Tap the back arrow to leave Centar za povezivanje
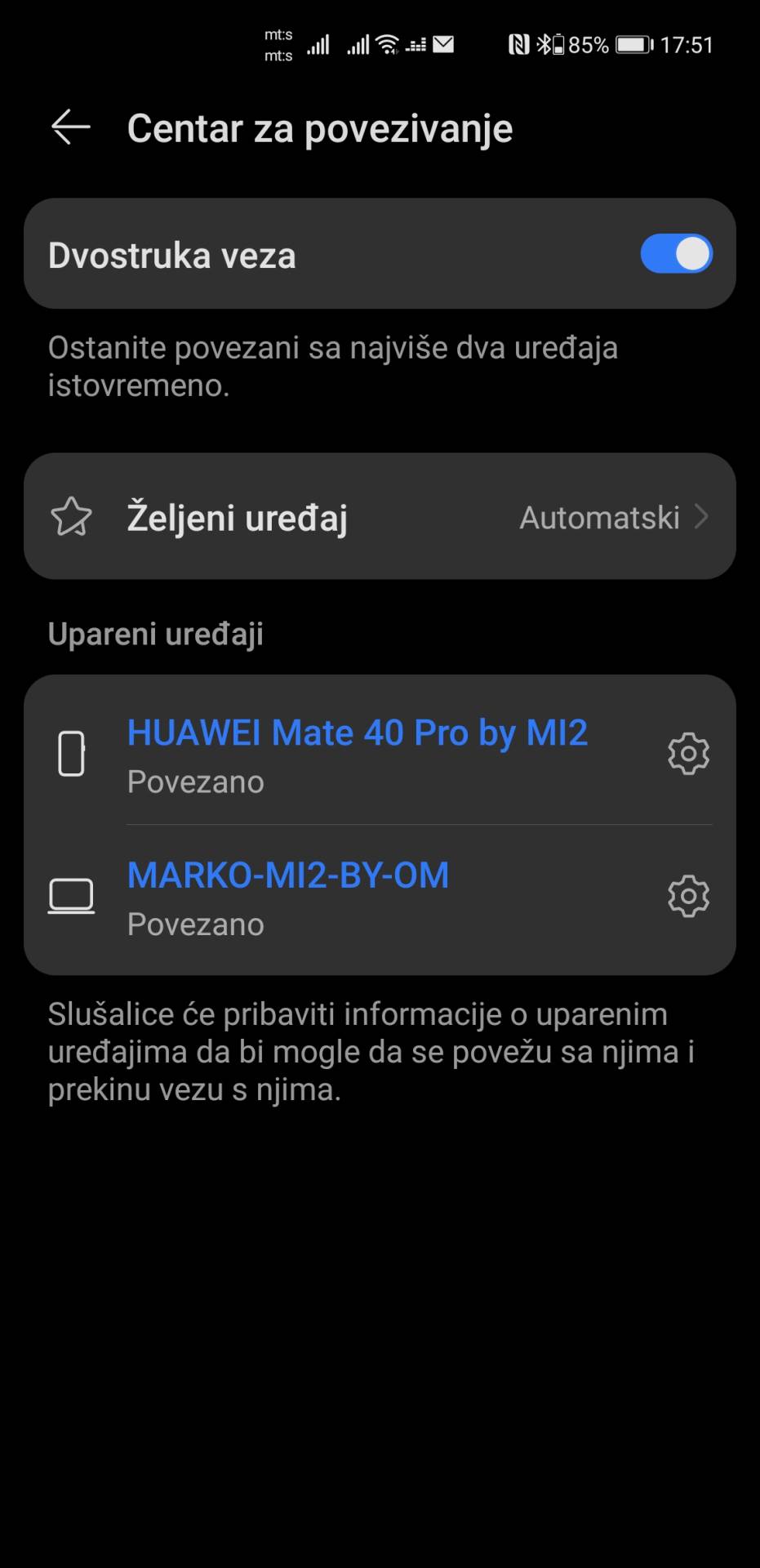760x1568 pixels. (x=69, y=127)
